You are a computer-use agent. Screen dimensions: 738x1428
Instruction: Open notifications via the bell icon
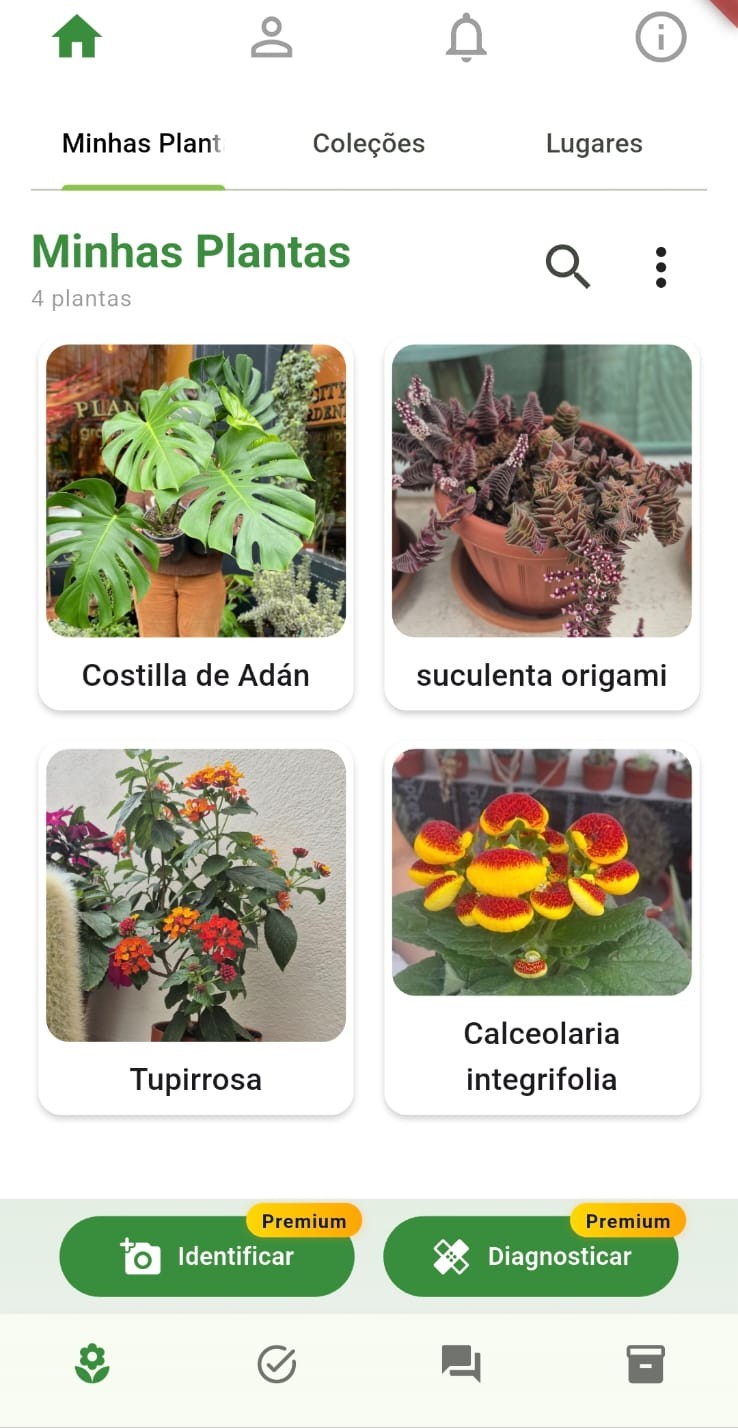[464, 38]
